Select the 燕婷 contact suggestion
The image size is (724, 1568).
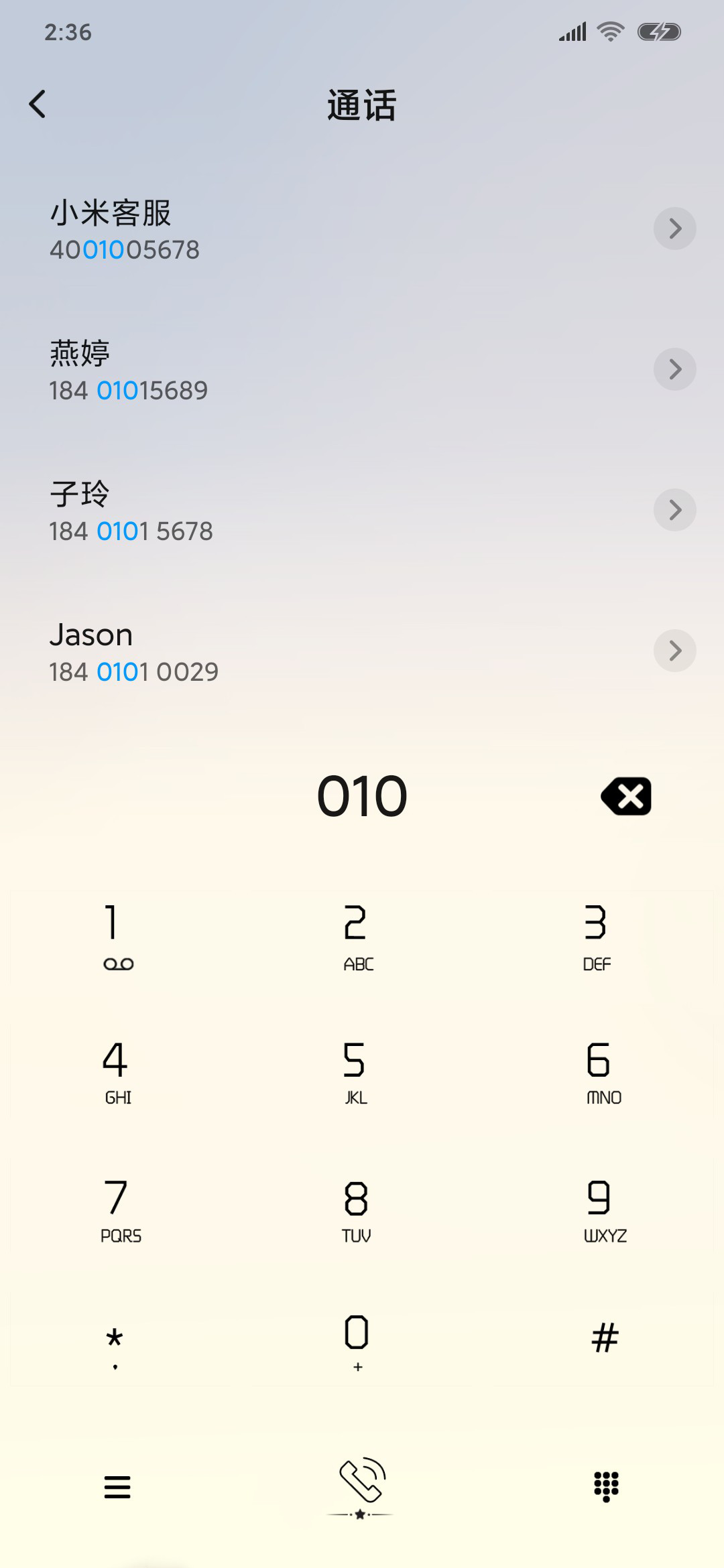coord(362,370)
